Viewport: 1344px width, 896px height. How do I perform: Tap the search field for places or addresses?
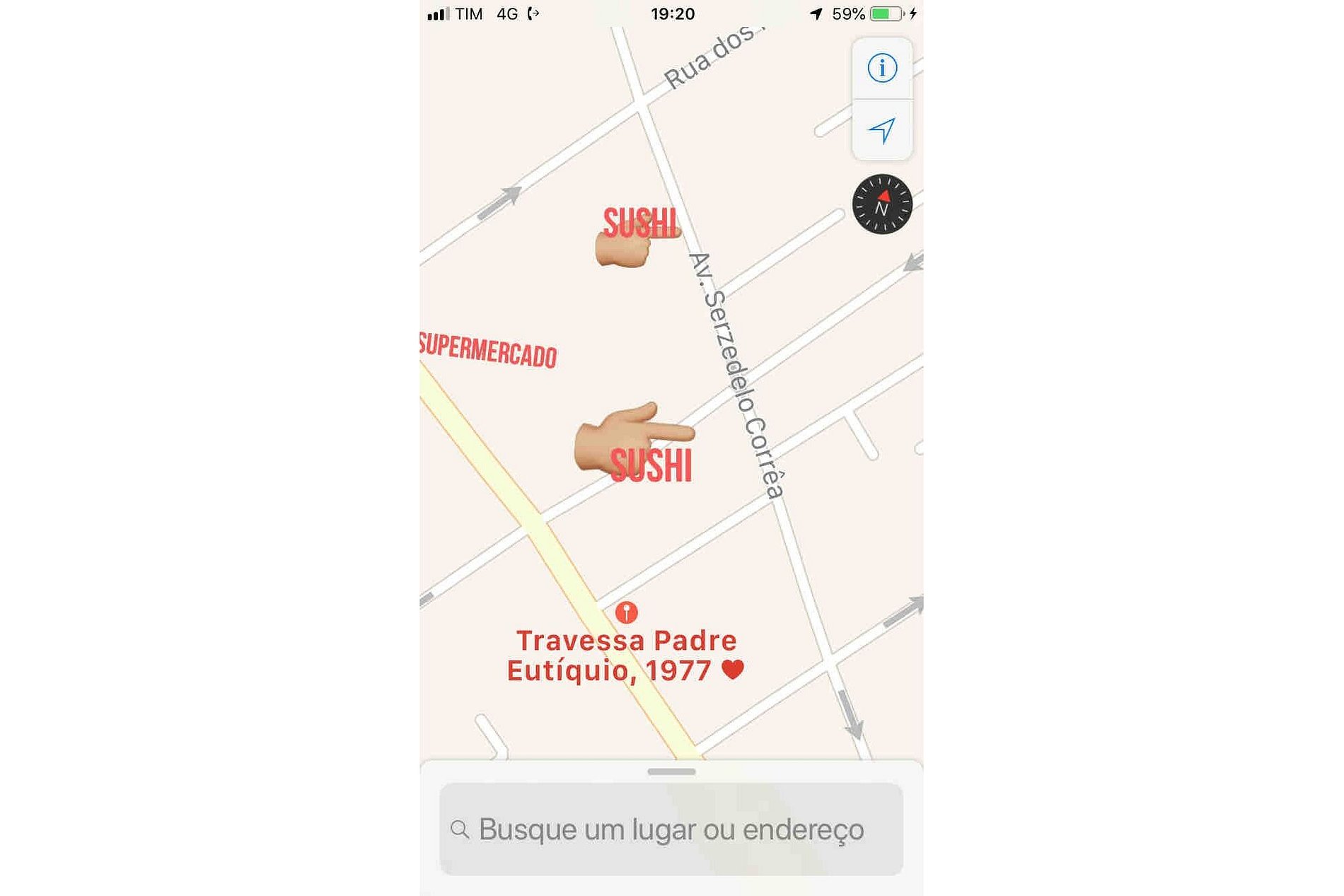pyautogui.click(x=671, y=829)
